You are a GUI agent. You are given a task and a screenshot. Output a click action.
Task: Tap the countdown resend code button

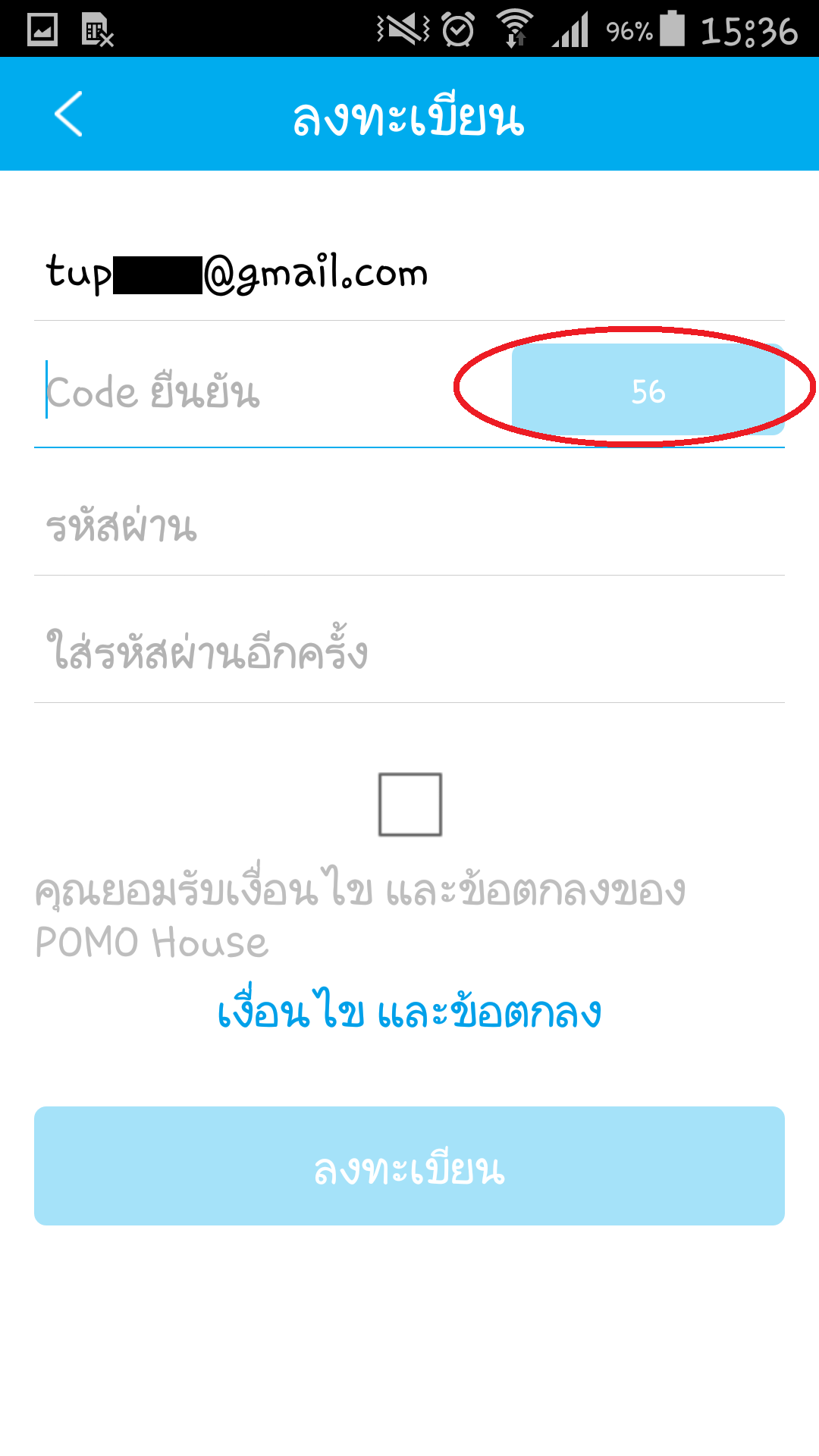click(x=648, y=391)
